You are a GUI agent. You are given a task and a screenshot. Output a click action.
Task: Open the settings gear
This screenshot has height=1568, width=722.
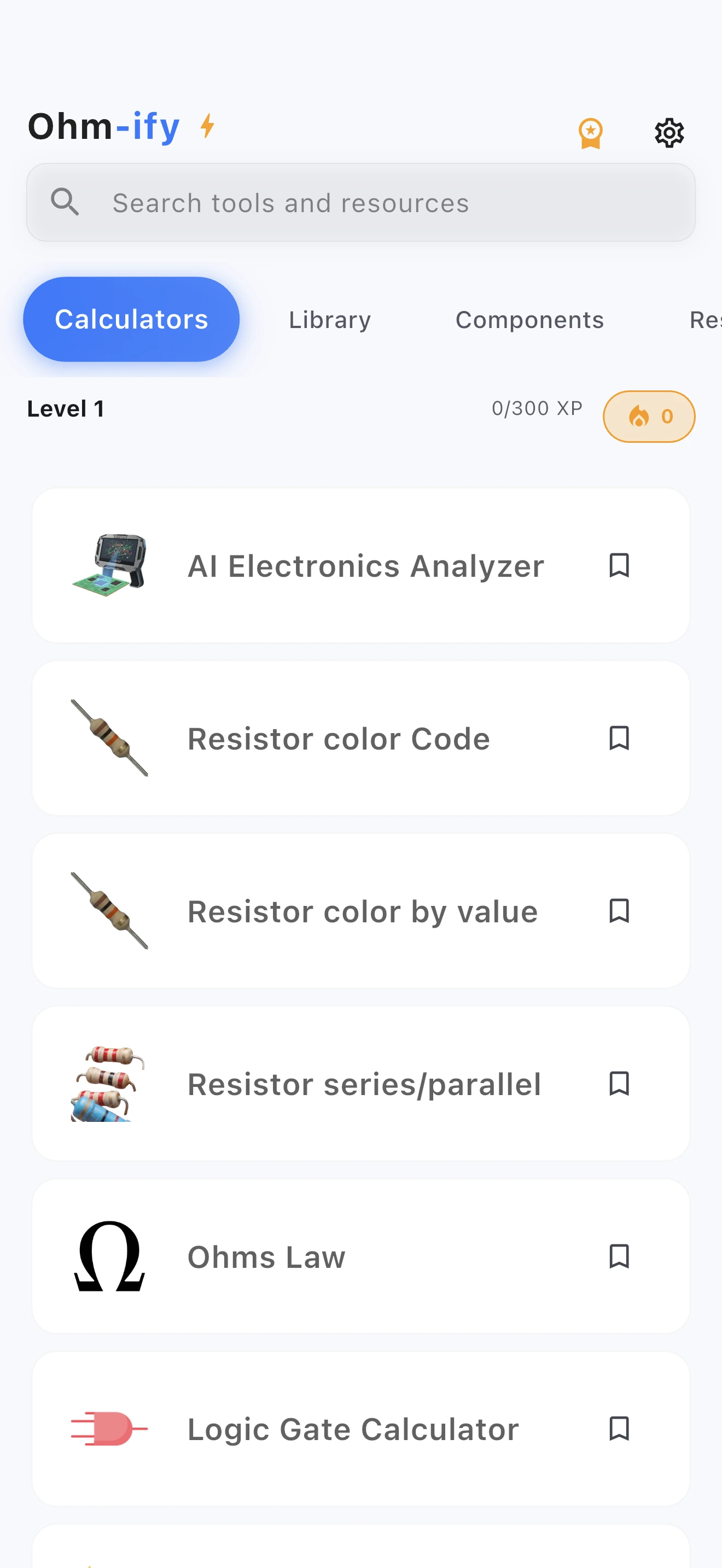click(668, 132)
